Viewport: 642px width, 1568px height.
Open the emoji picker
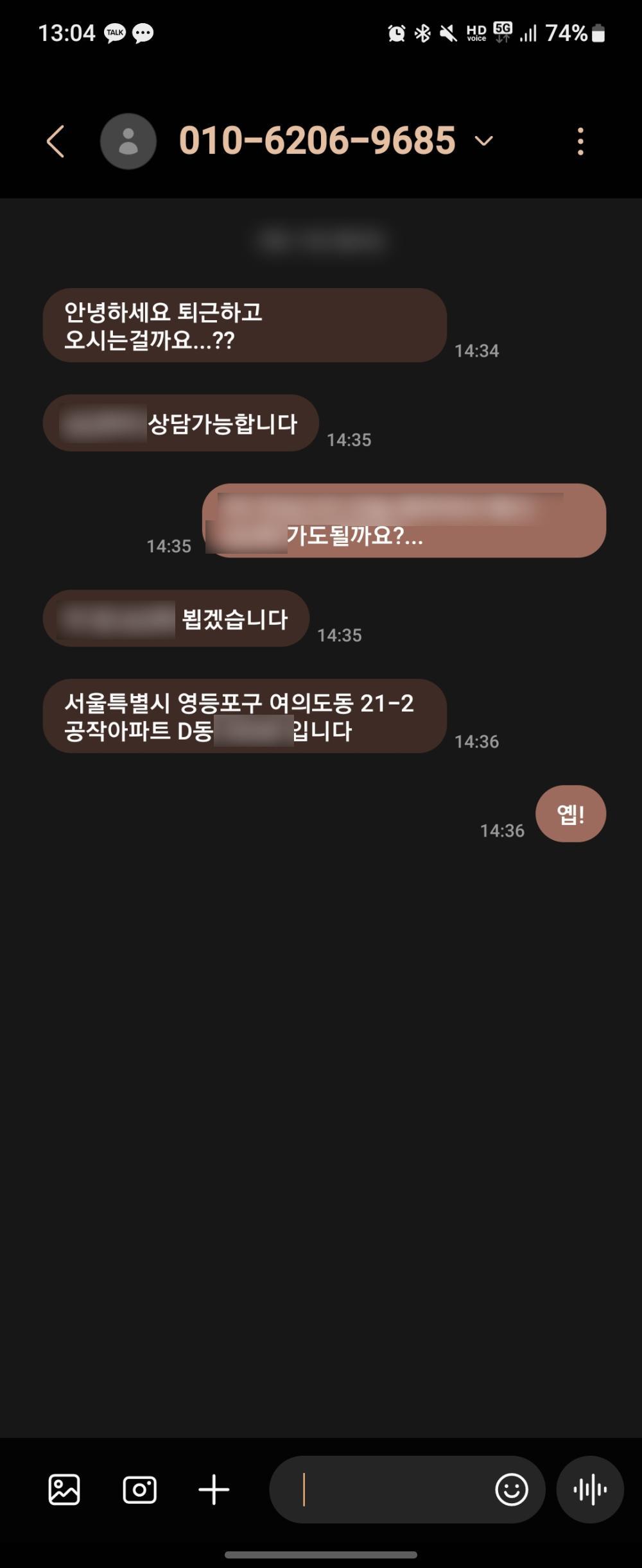coord(512,1489)
